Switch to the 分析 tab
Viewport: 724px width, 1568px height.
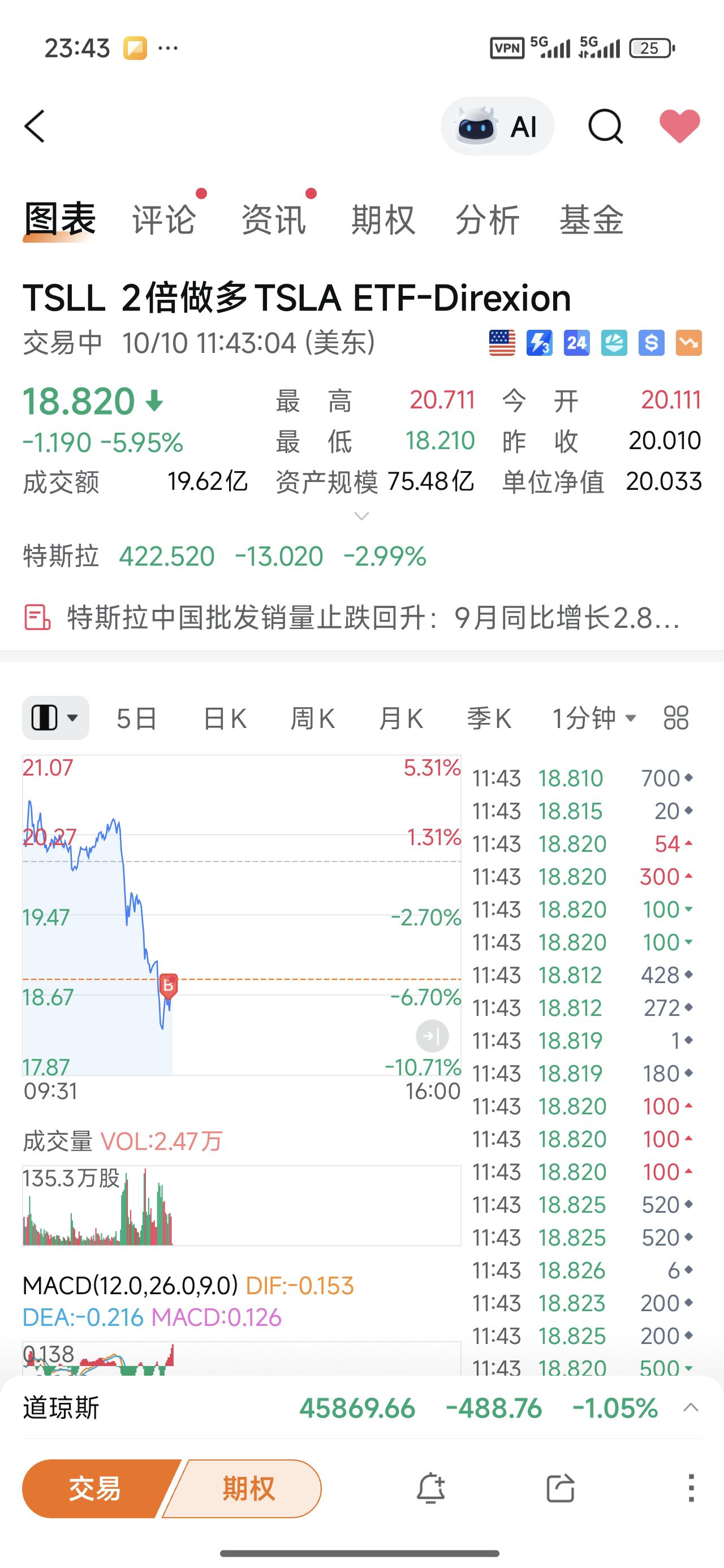click(487, 219)
